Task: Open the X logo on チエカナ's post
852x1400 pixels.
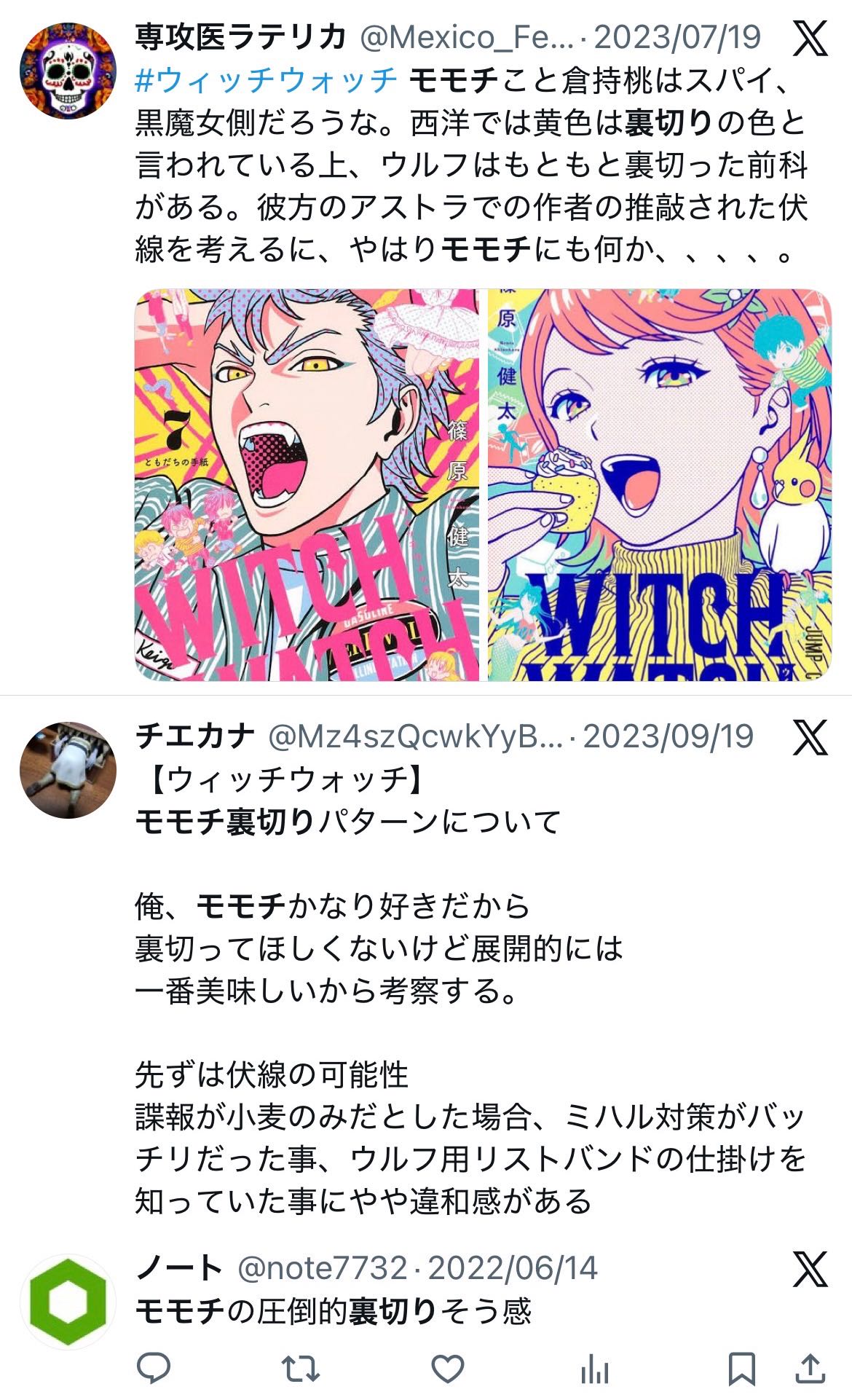Action: (x=810, y=738)
